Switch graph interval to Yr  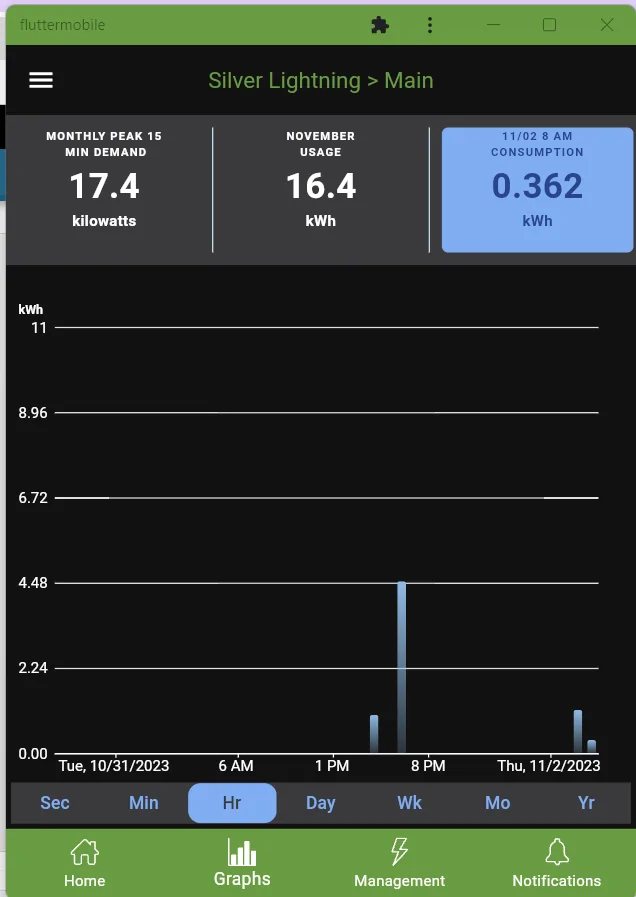[586, 803]
